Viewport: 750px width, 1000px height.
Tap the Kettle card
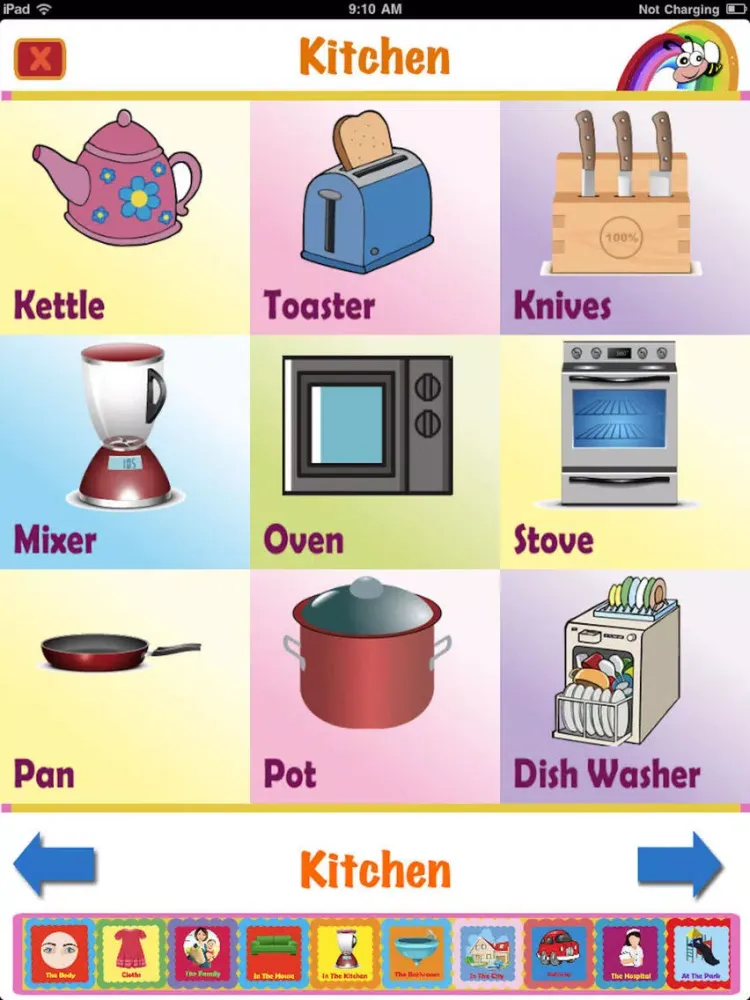click(124, 218)
